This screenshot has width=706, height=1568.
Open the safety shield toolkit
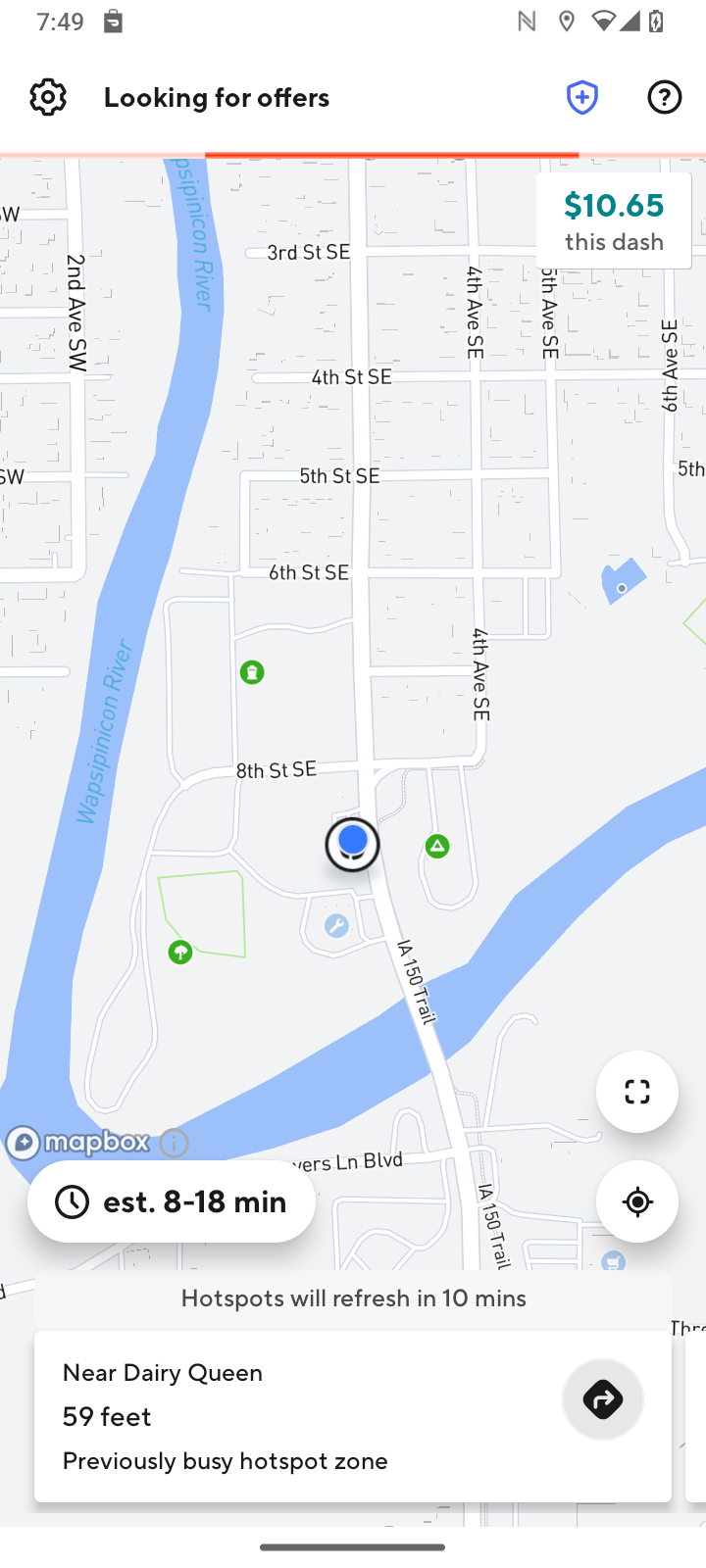pyautogui.click(x=582, y=97)
